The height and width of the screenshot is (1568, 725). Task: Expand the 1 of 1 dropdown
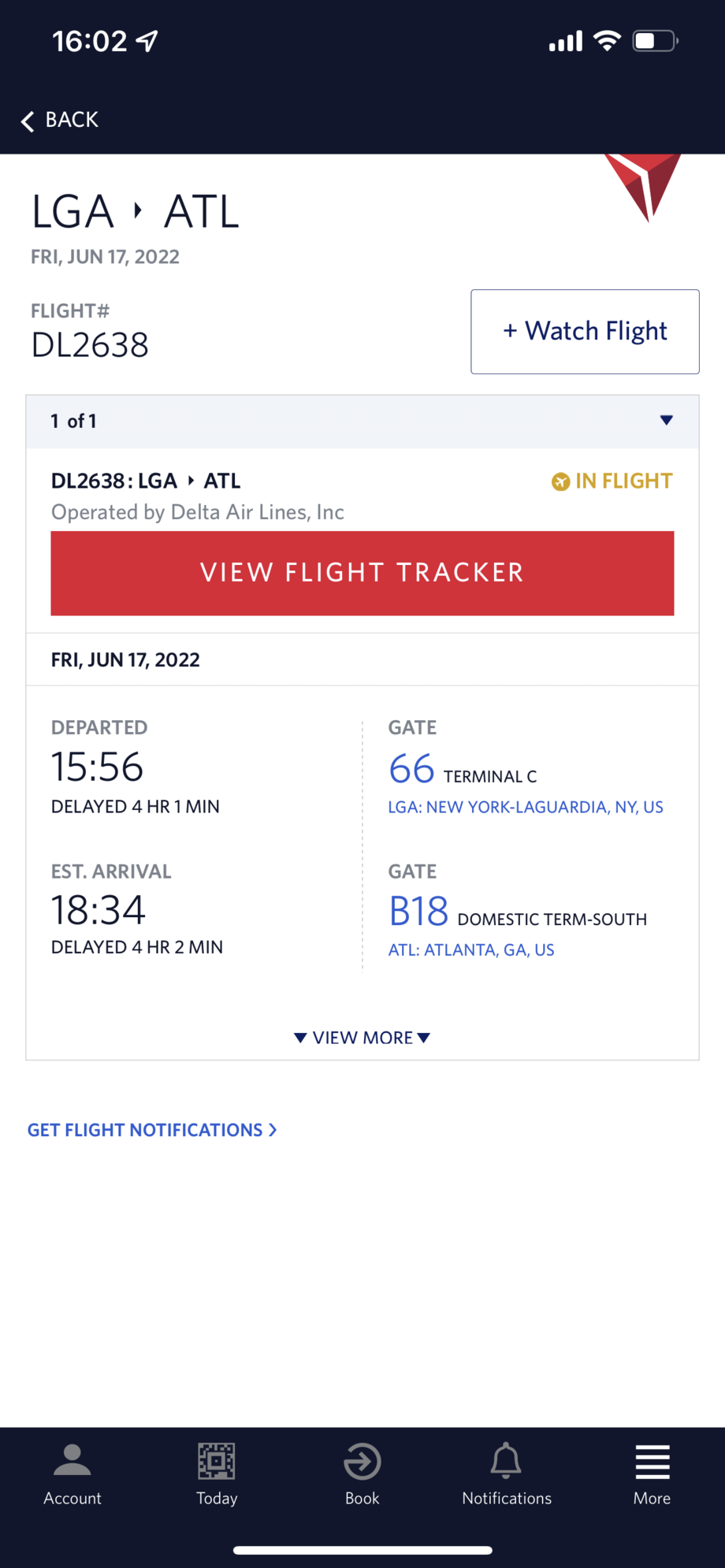[362, 422]
